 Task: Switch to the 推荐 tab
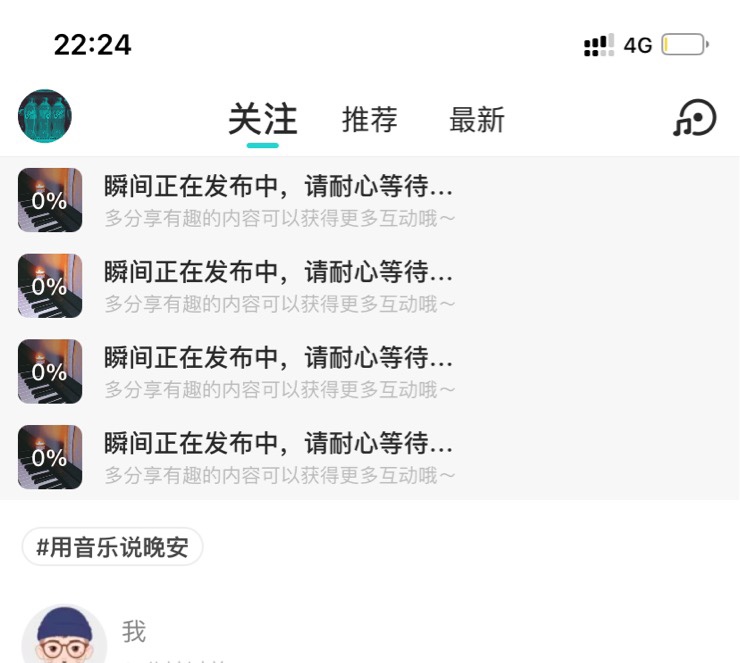click(370, 120)
